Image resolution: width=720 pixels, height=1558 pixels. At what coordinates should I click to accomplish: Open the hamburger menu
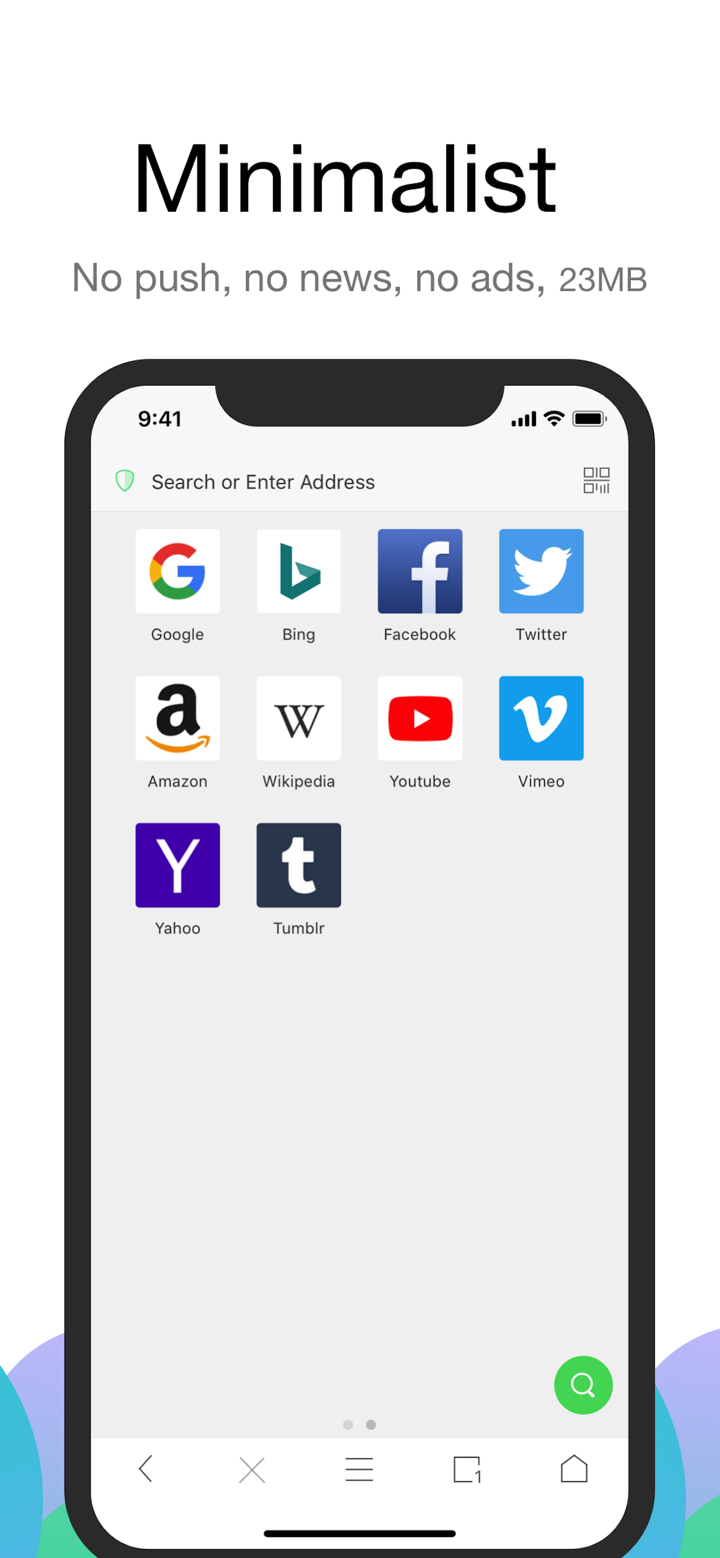click(359, 1469)
